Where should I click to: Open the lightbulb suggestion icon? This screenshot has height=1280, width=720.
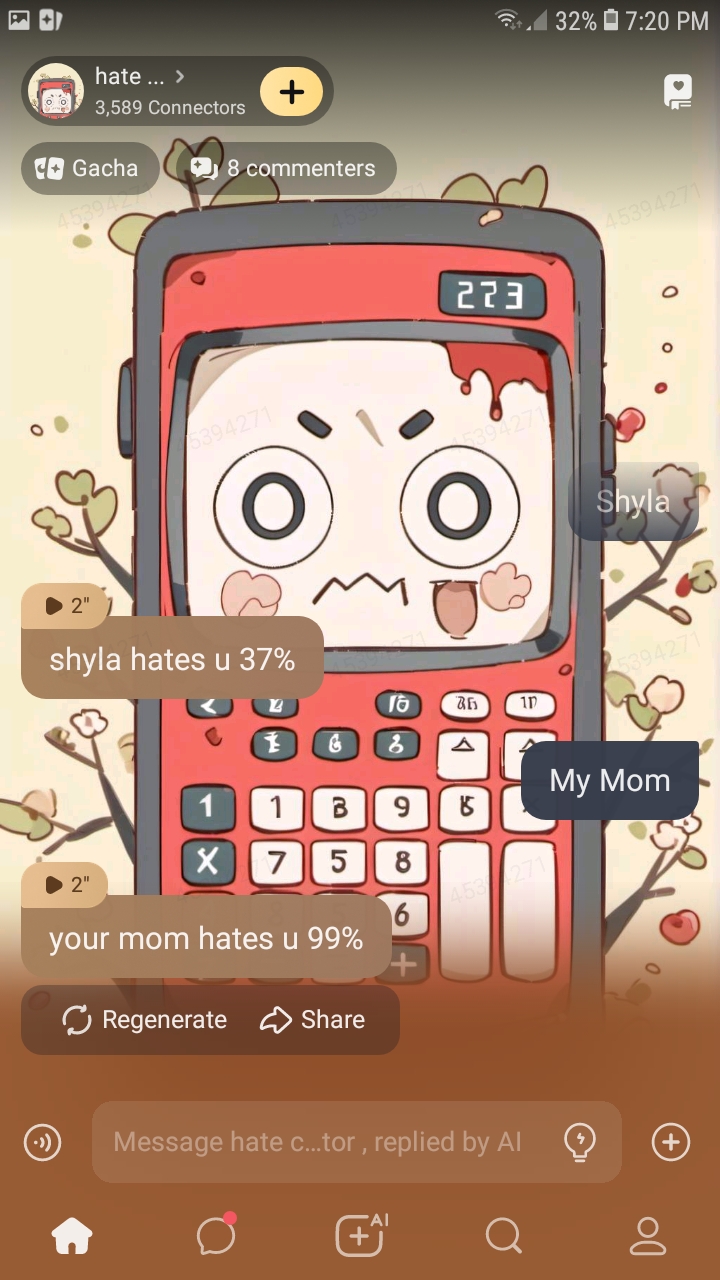580,1142
